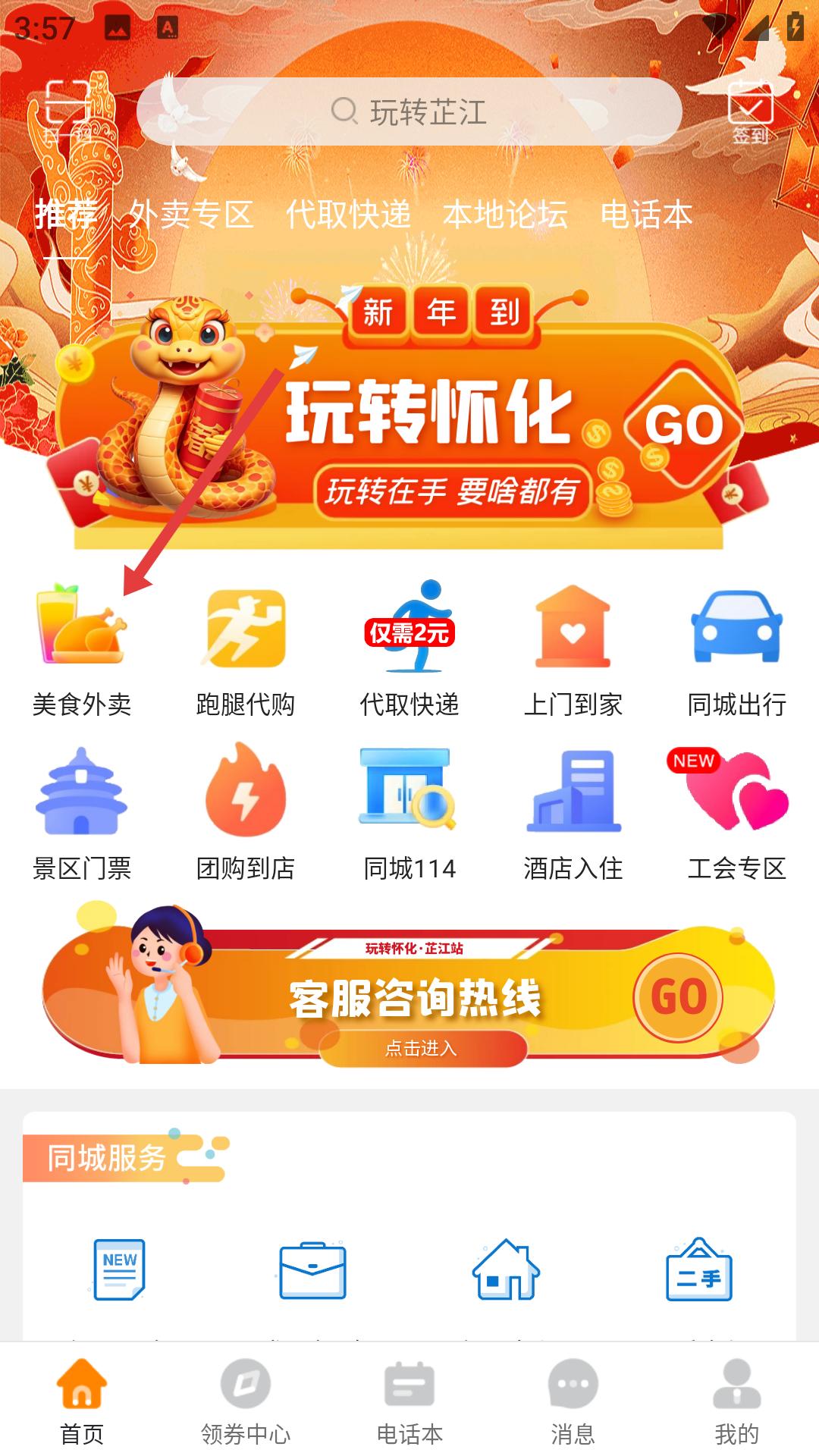Screen dimensions: 819x1456
Task: Open 景区门票 scenic tickets
Action: 82,814
